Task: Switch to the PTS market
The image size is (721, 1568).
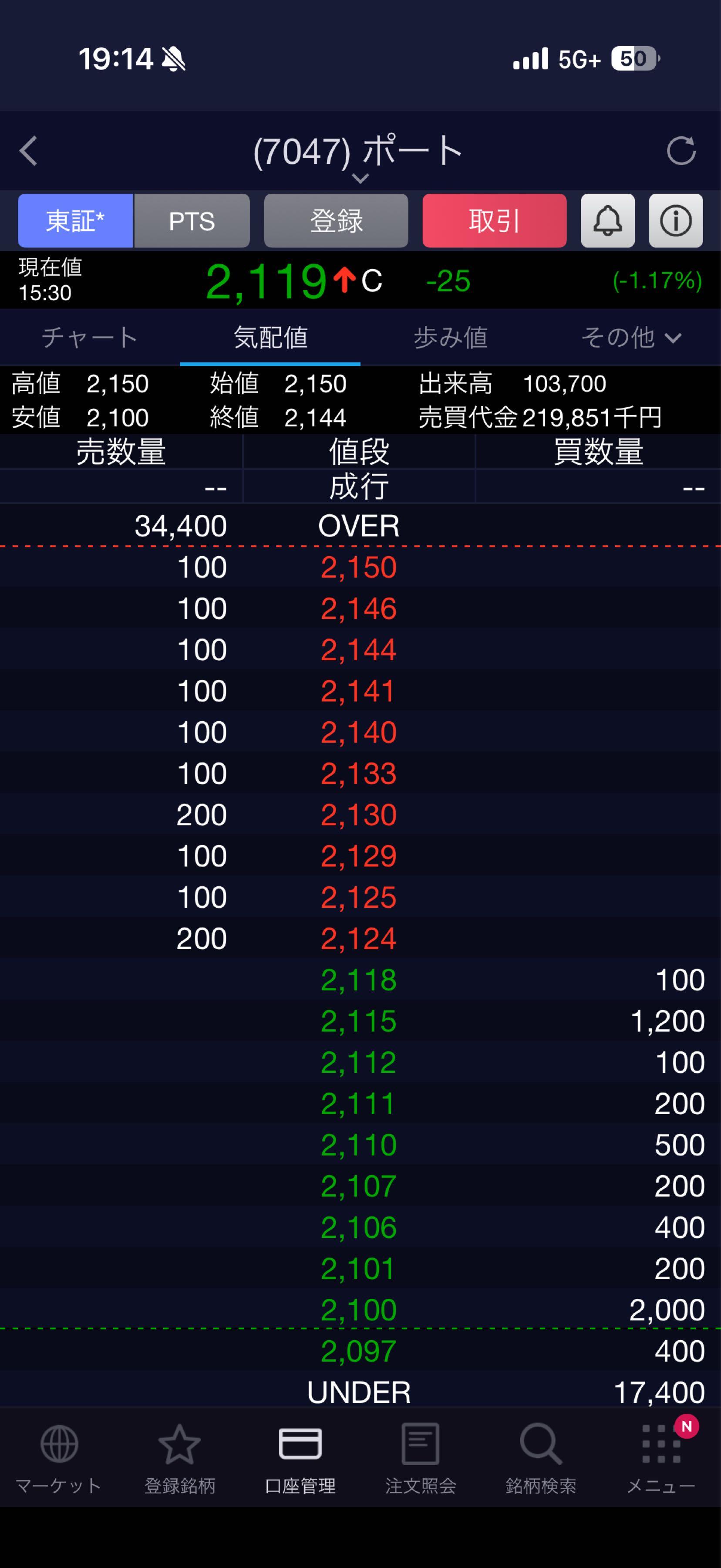Action: 192,221
